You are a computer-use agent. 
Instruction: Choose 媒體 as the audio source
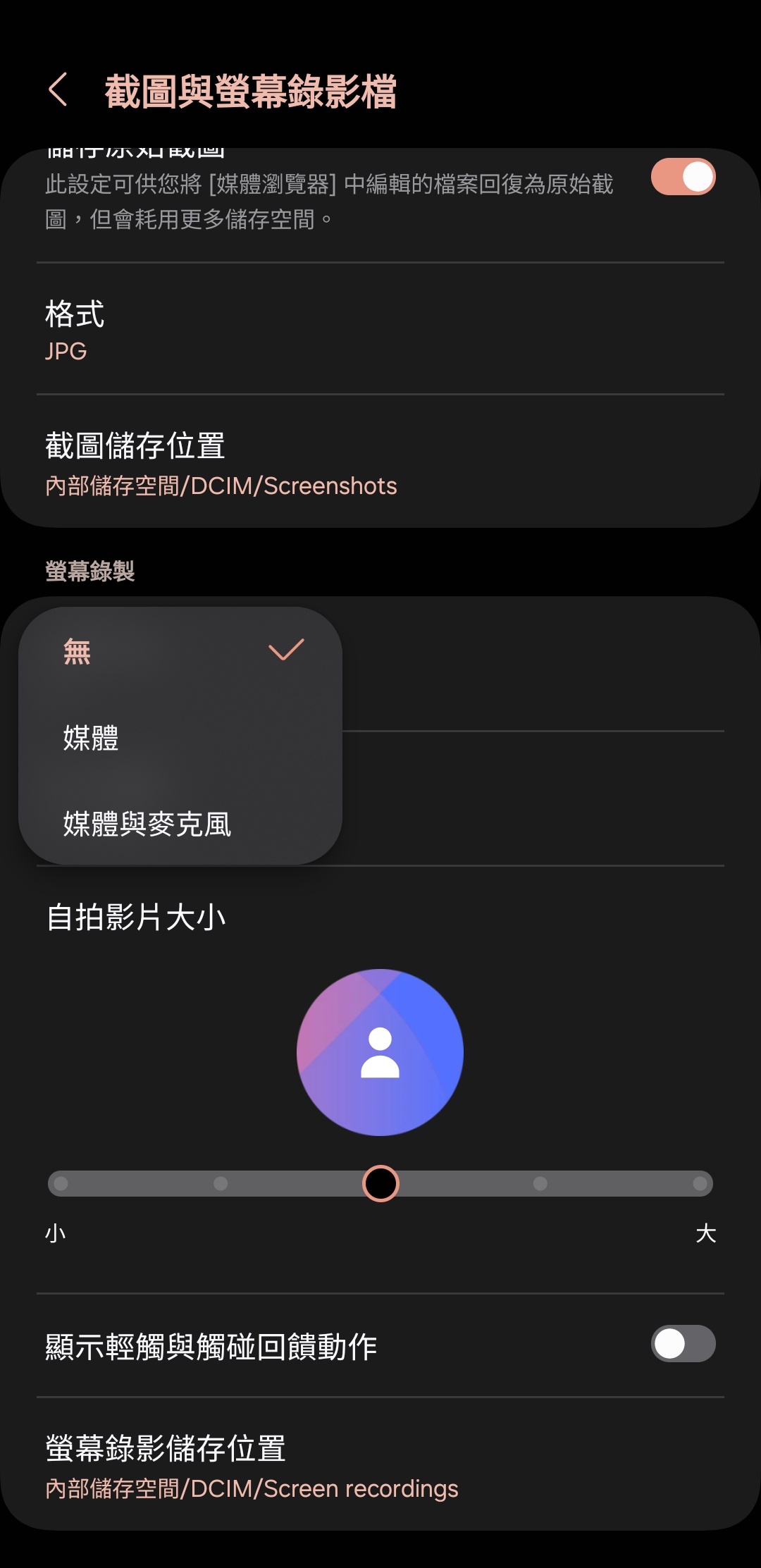(180, 738)
